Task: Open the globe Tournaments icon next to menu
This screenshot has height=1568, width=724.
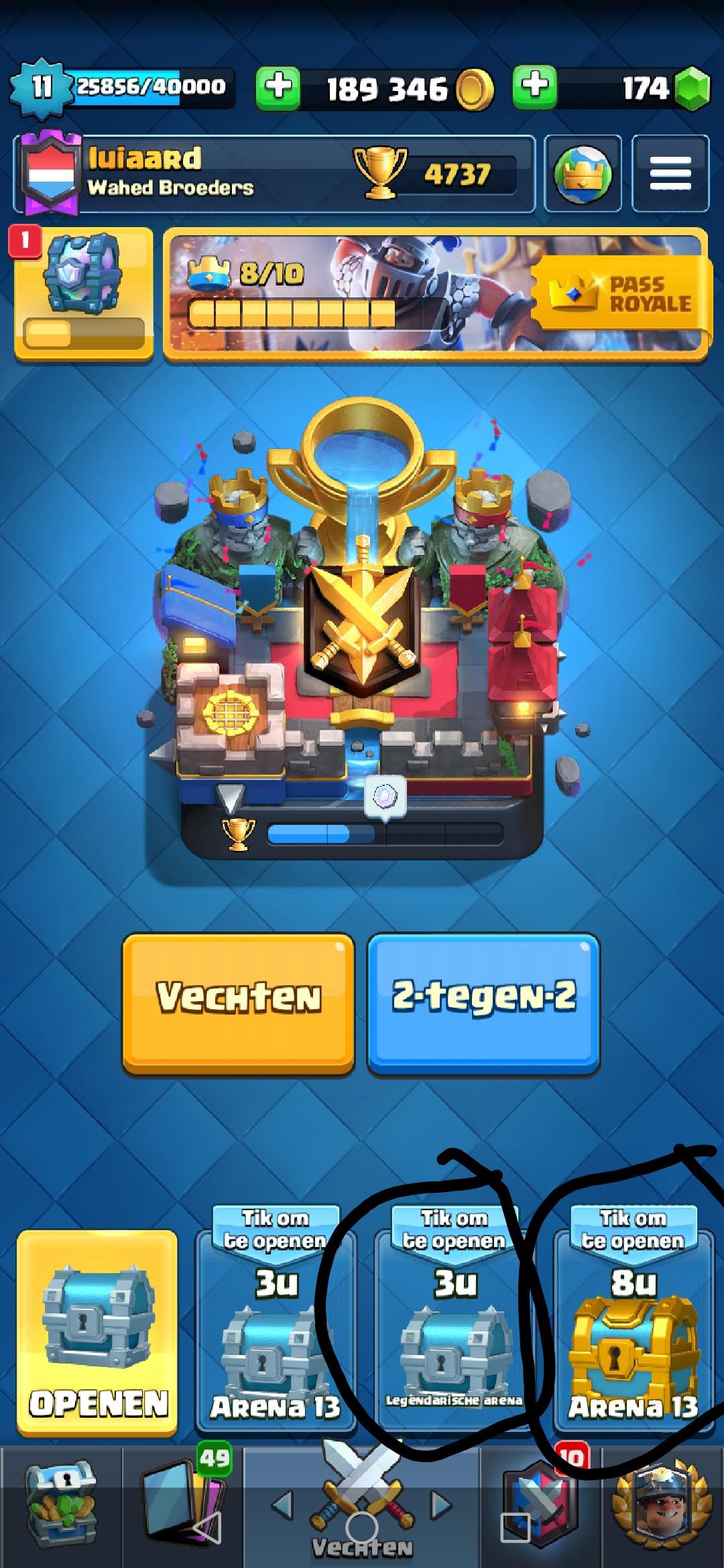Action: pyautogui.click(x=582, y=173)
